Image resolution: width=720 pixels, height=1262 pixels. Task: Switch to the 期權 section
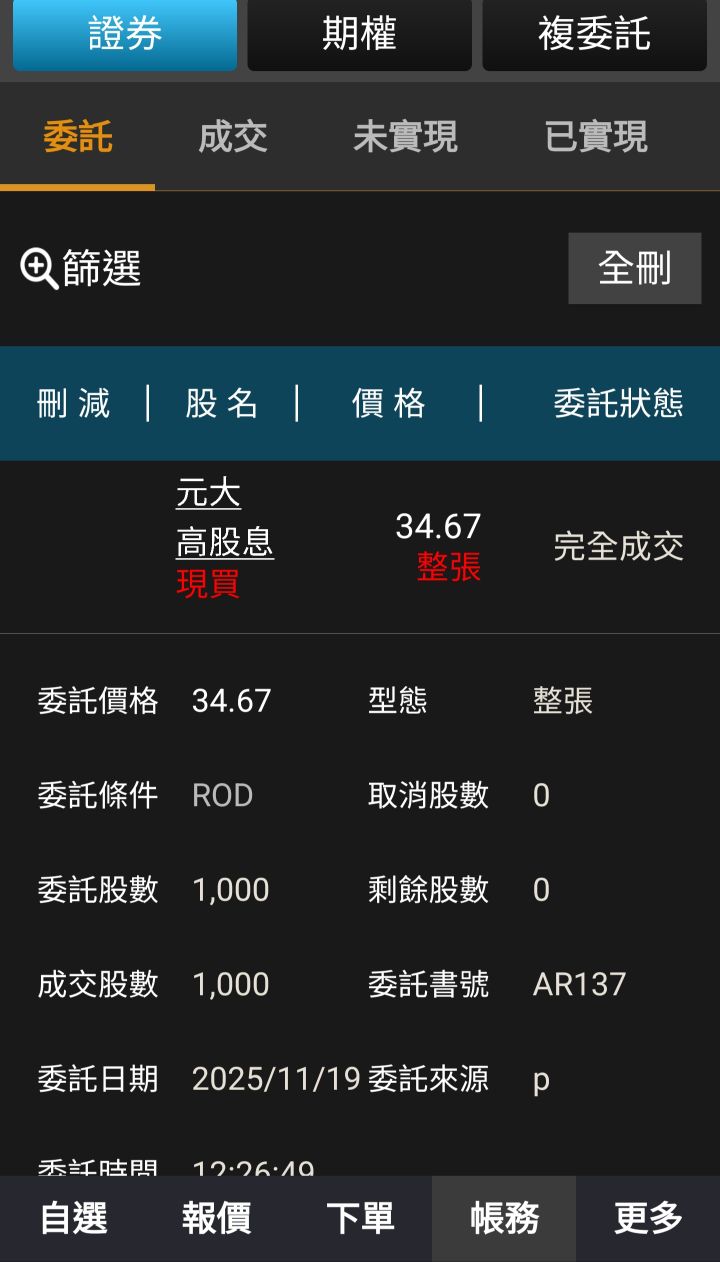360,35
